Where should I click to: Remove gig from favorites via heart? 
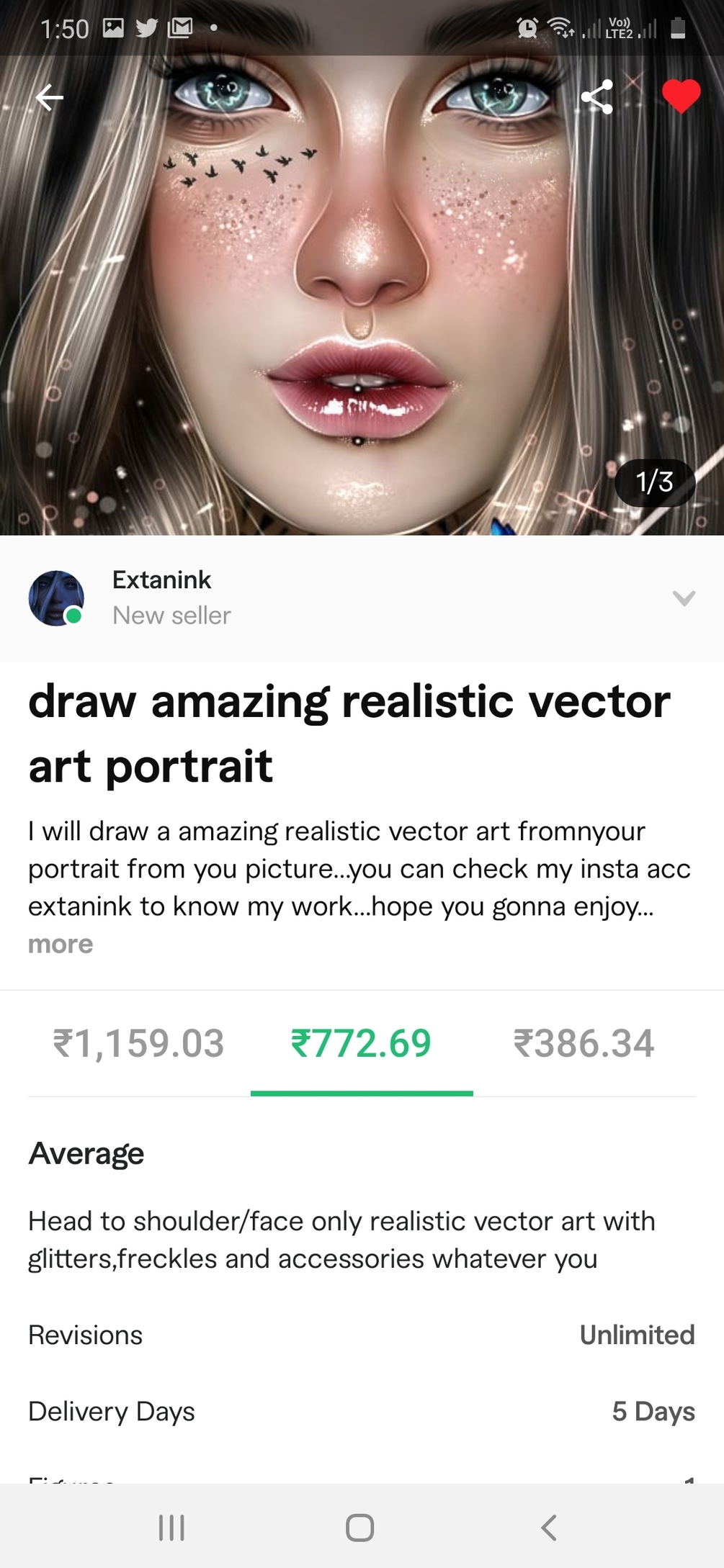[x=681, y=96]
